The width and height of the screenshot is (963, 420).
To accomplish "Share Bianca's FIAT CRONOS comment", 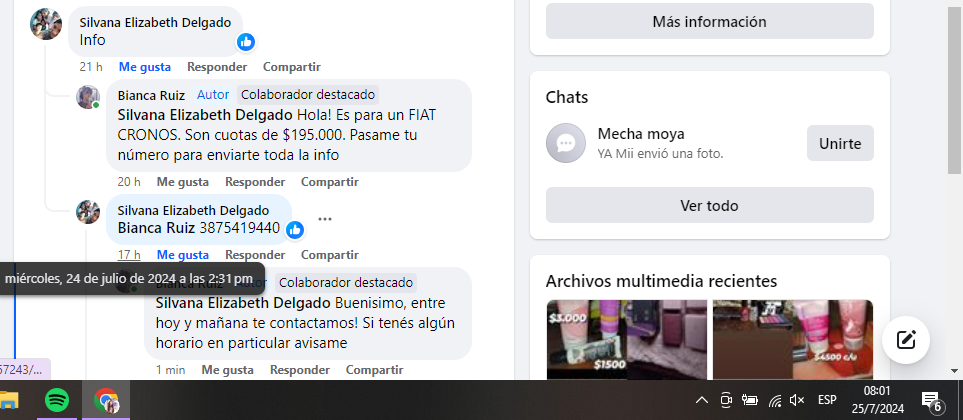I will point(329,182).
